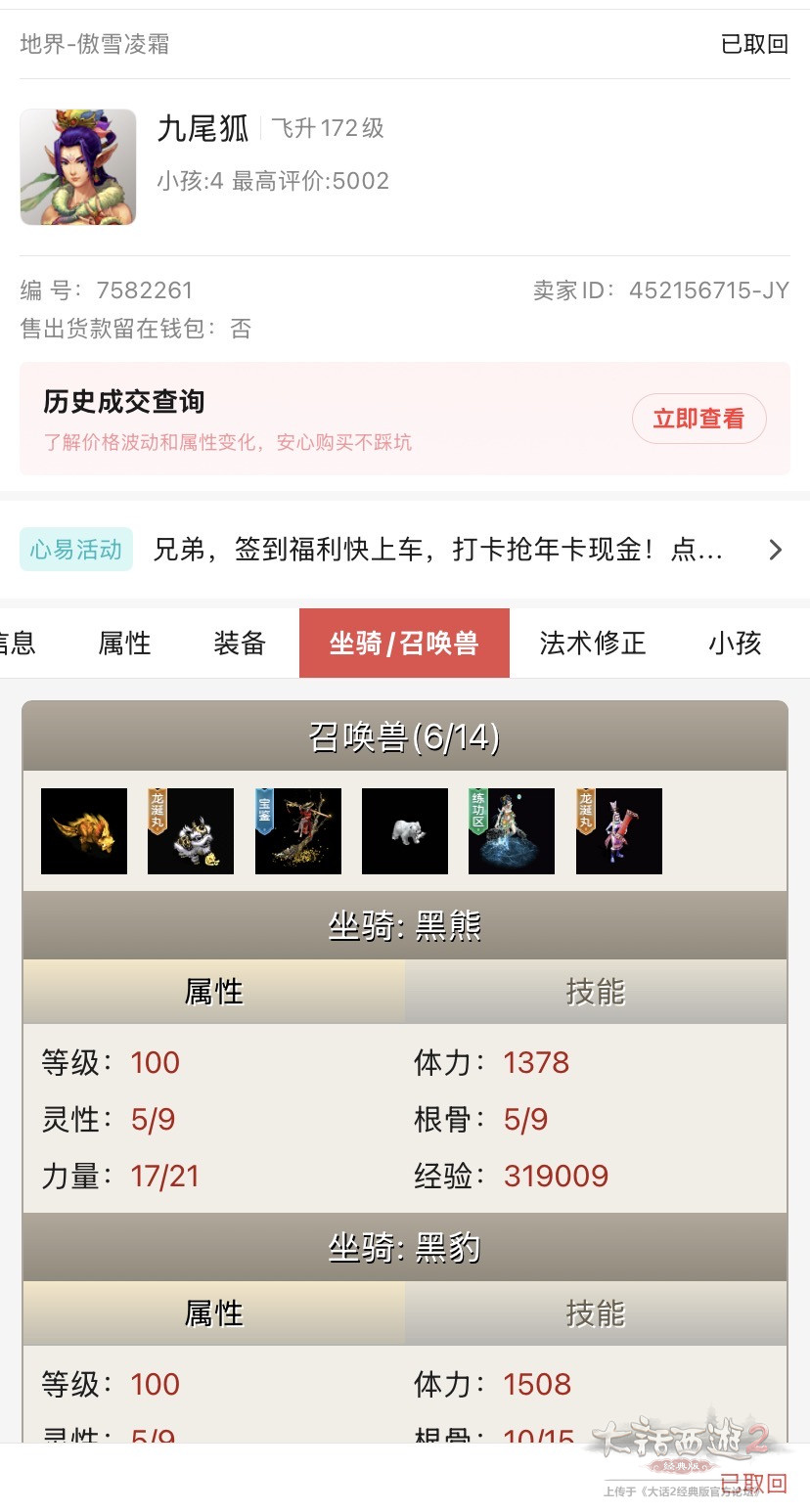Select the summon tagged 宝鉴

[x=298, y=831]
